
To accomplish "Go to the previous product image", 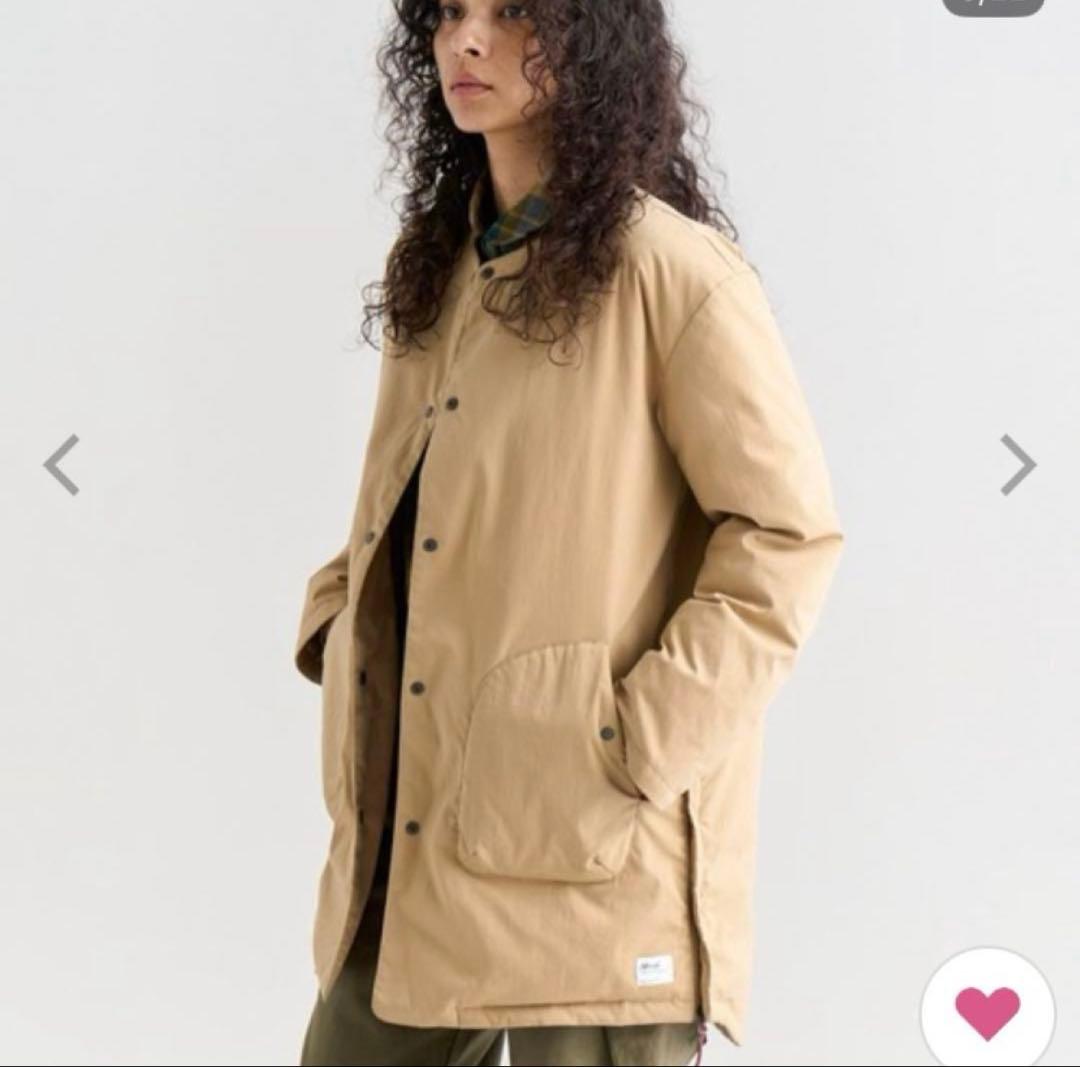I will (x=62, y=465).
